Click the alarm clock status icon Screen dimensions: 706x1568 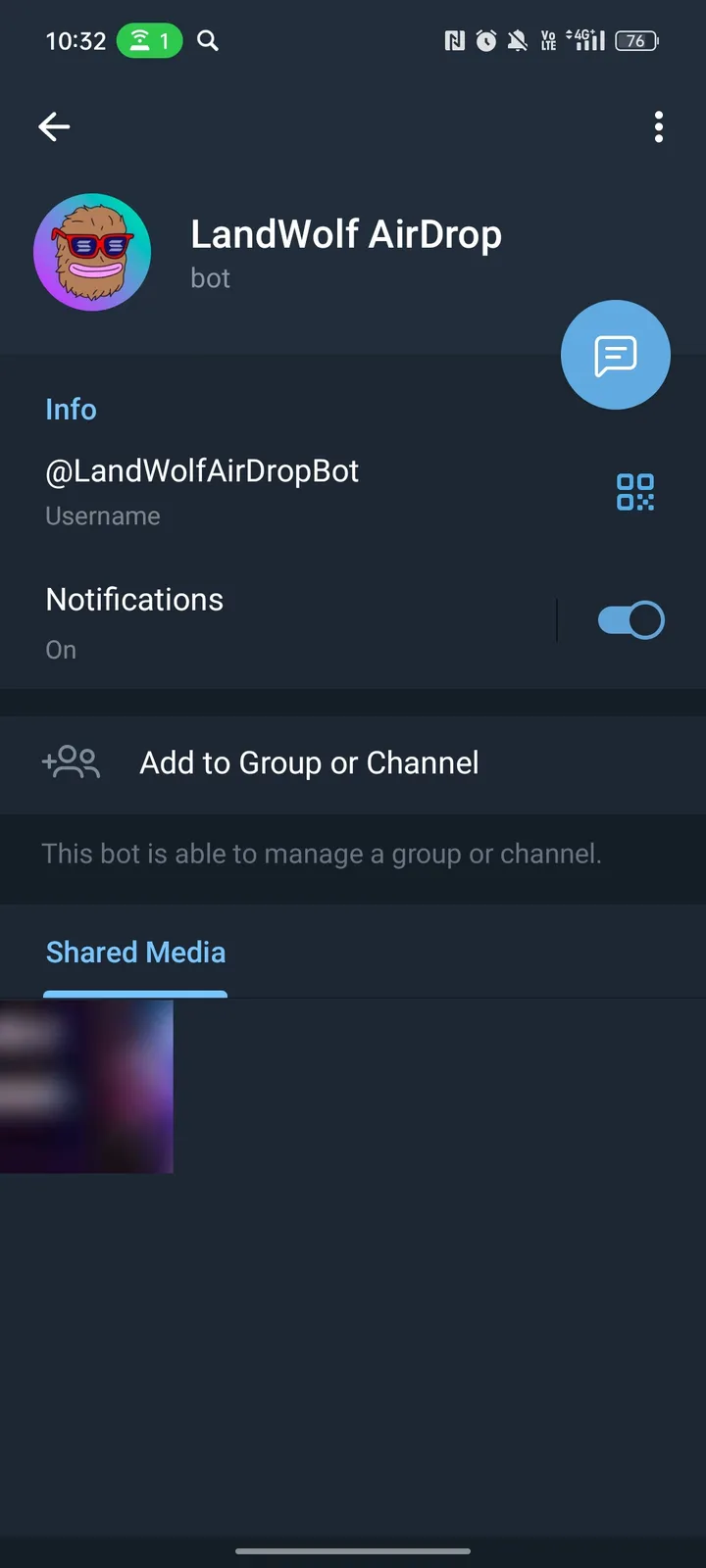click(485, 40)
